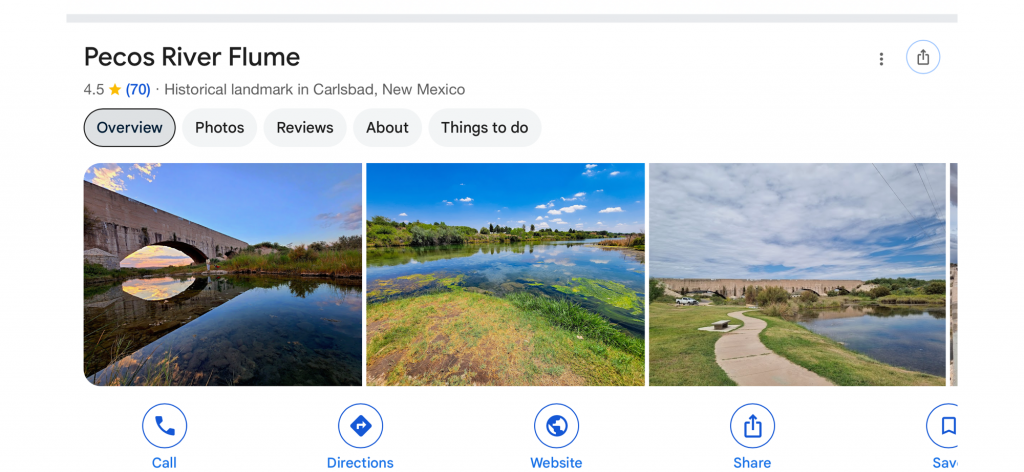Tap the share icon beside the title
Image resolution: width=1024 pixels, height=472 pixels.
point(922,58)
